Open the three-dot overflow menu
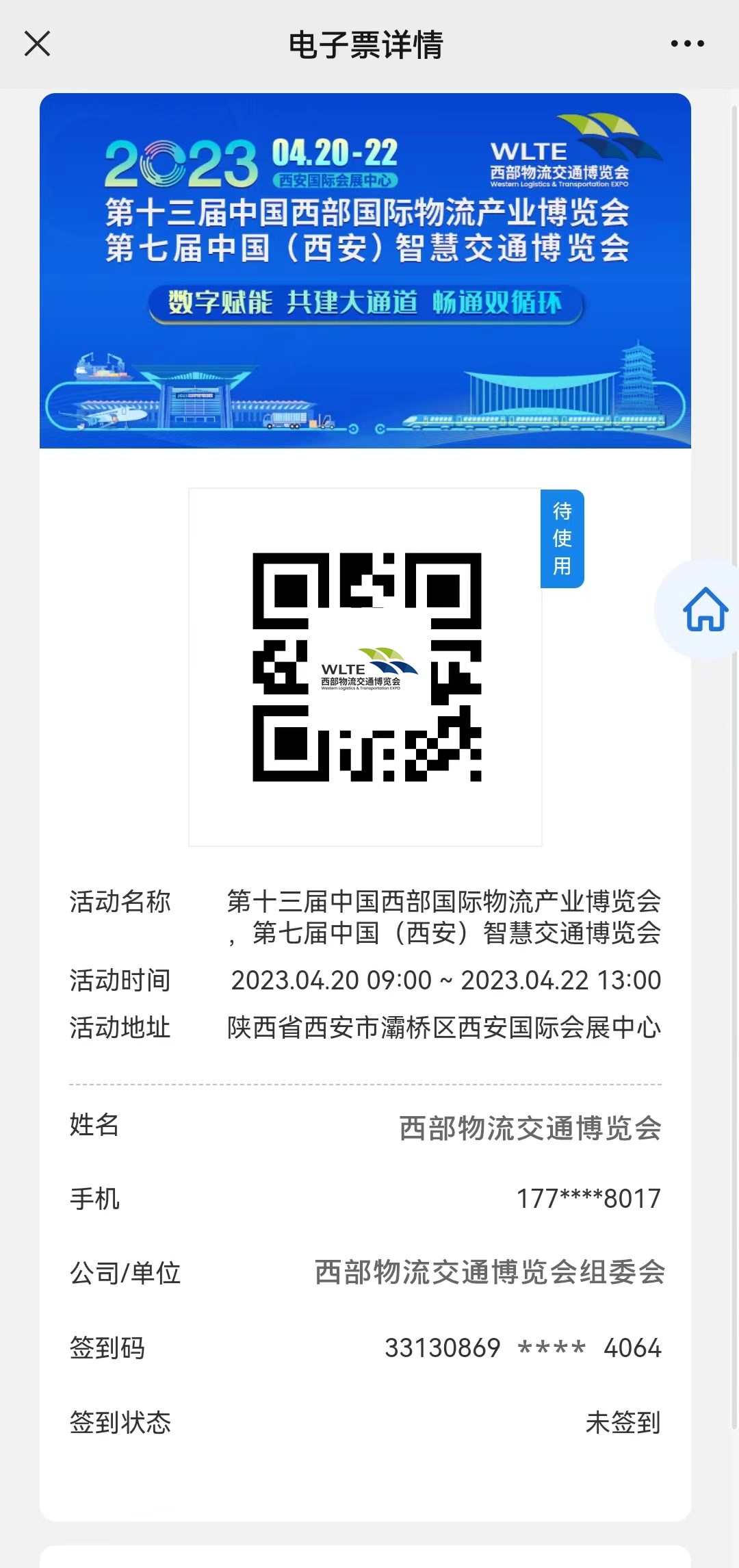This screenshot has height=1568, width=739. click(x=687, y=44)
